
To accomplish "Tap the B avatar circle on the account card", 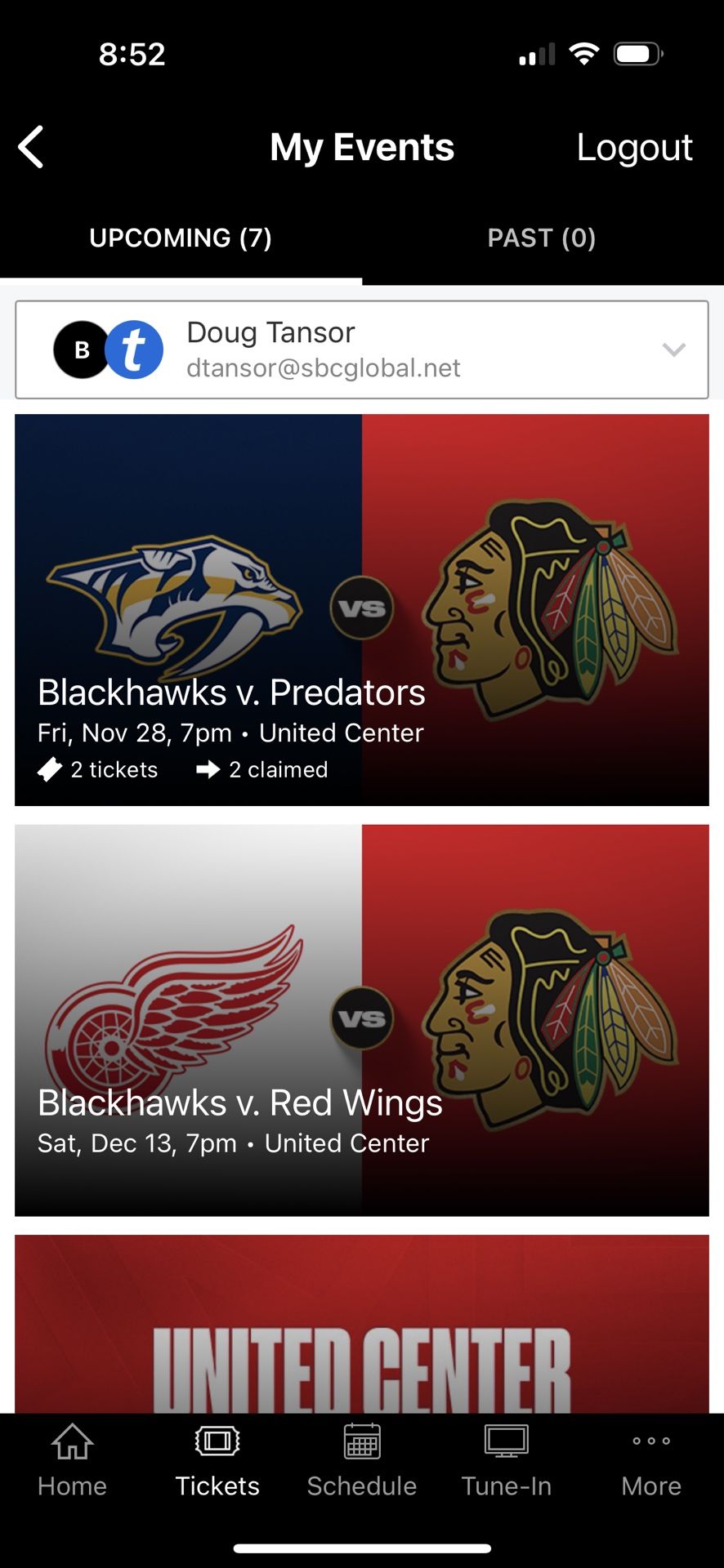I will click(81, 350).
